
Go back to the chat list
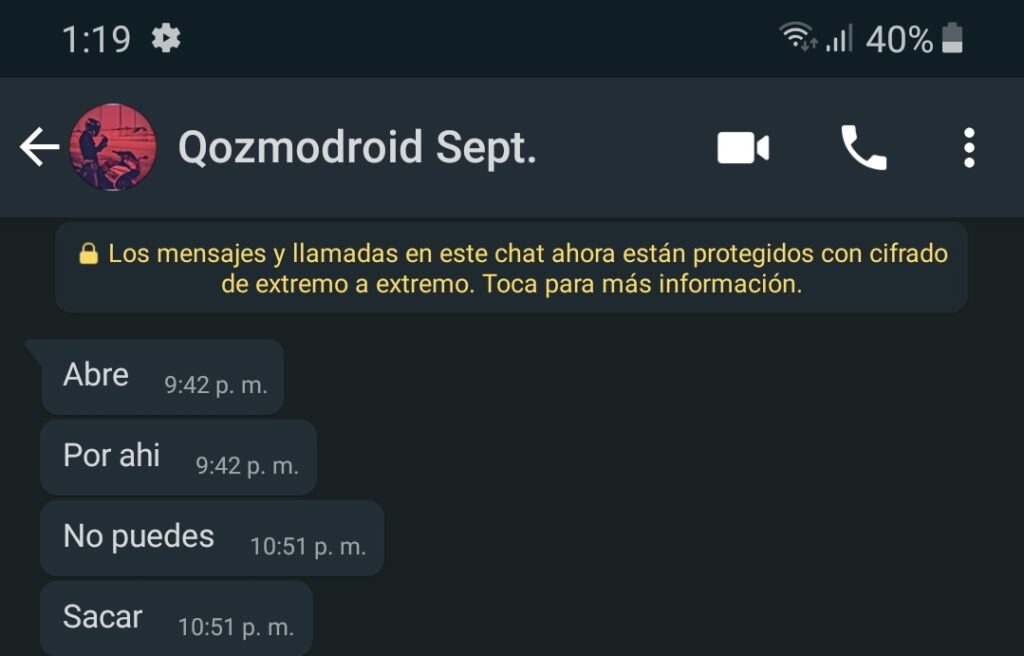click(39, 148)
